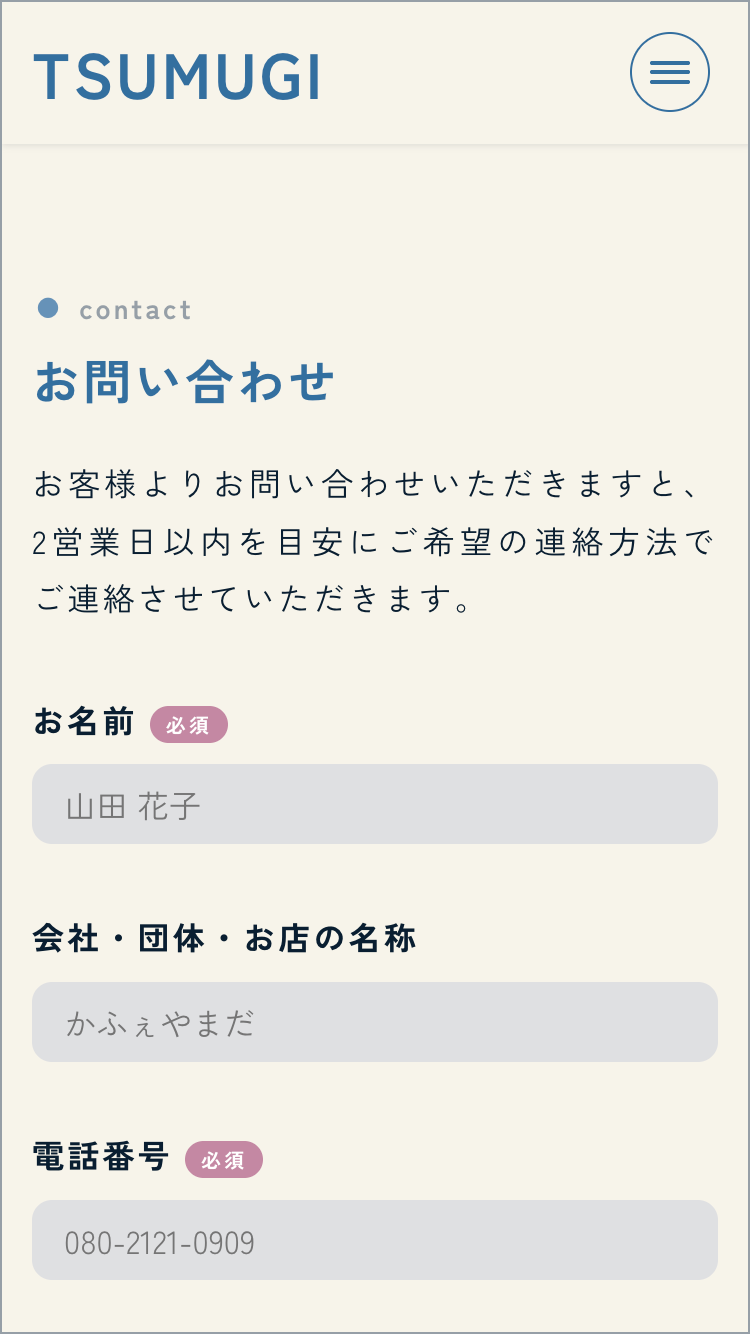The width and height of the screenshot is (750, 1334).
Task: Click the contact section label
Action: pyautogui.click(x=135, y=310)
